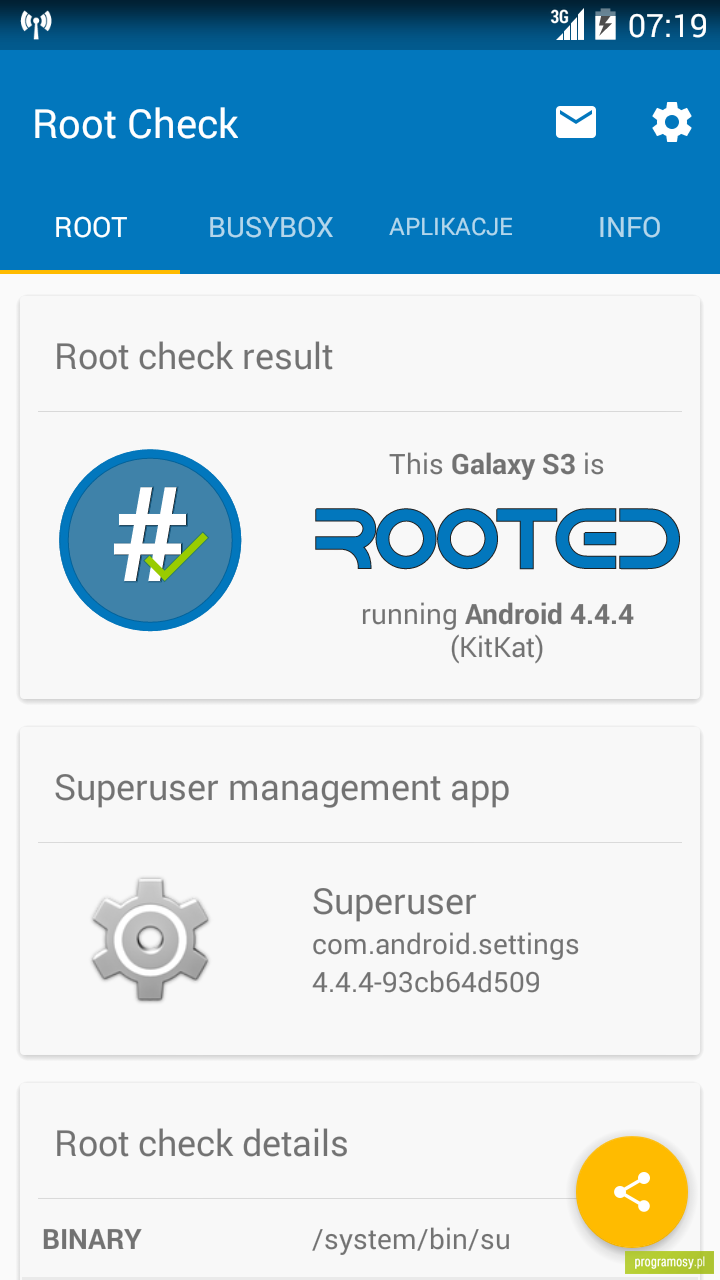The width and height of the screenshot is (720, 1280).
Task: Open the mail envelope icon
Action: [x=576, y=123]
